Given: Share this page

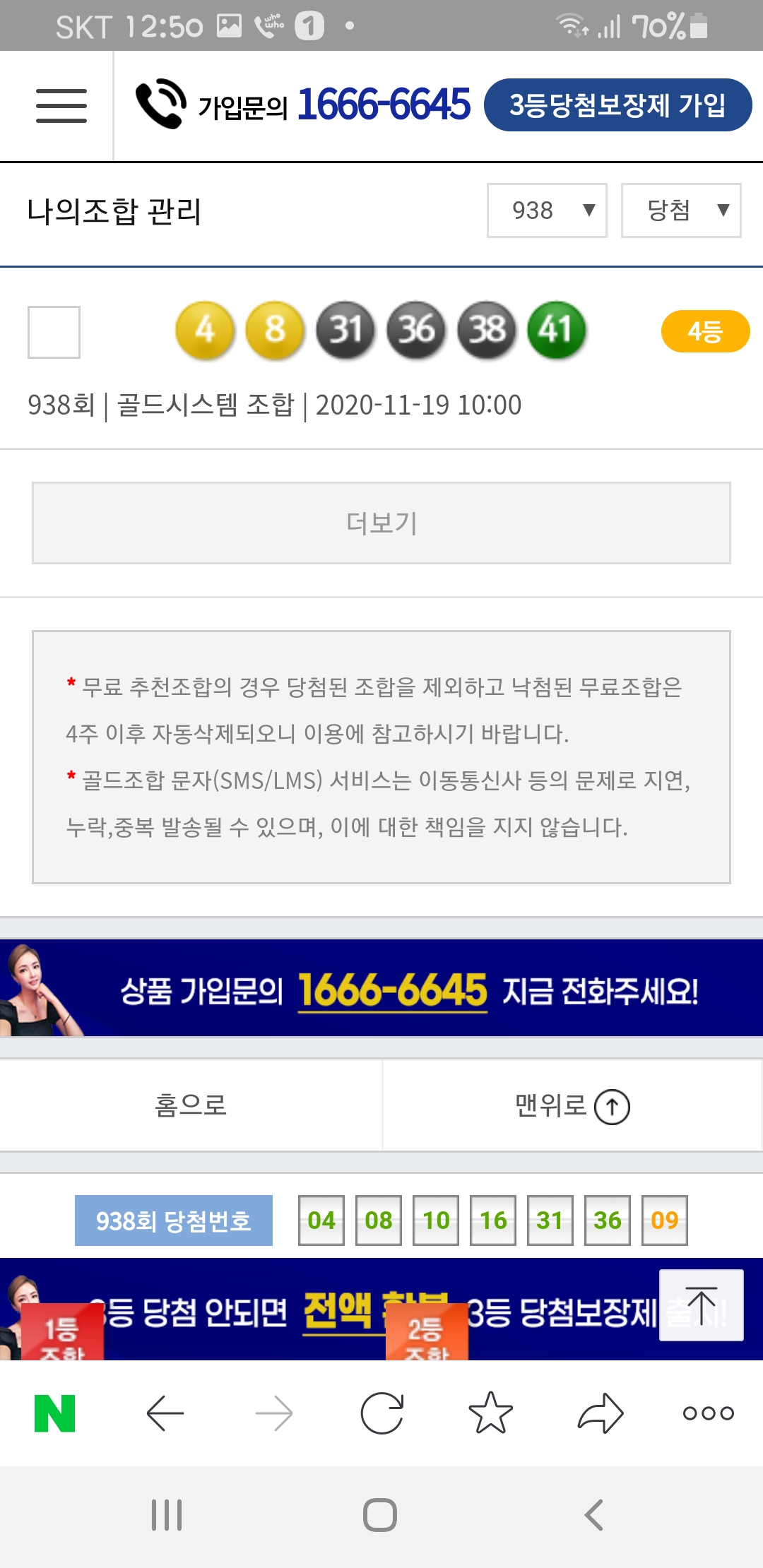Looking at the screenshot, I should (x=600, y=1413).
